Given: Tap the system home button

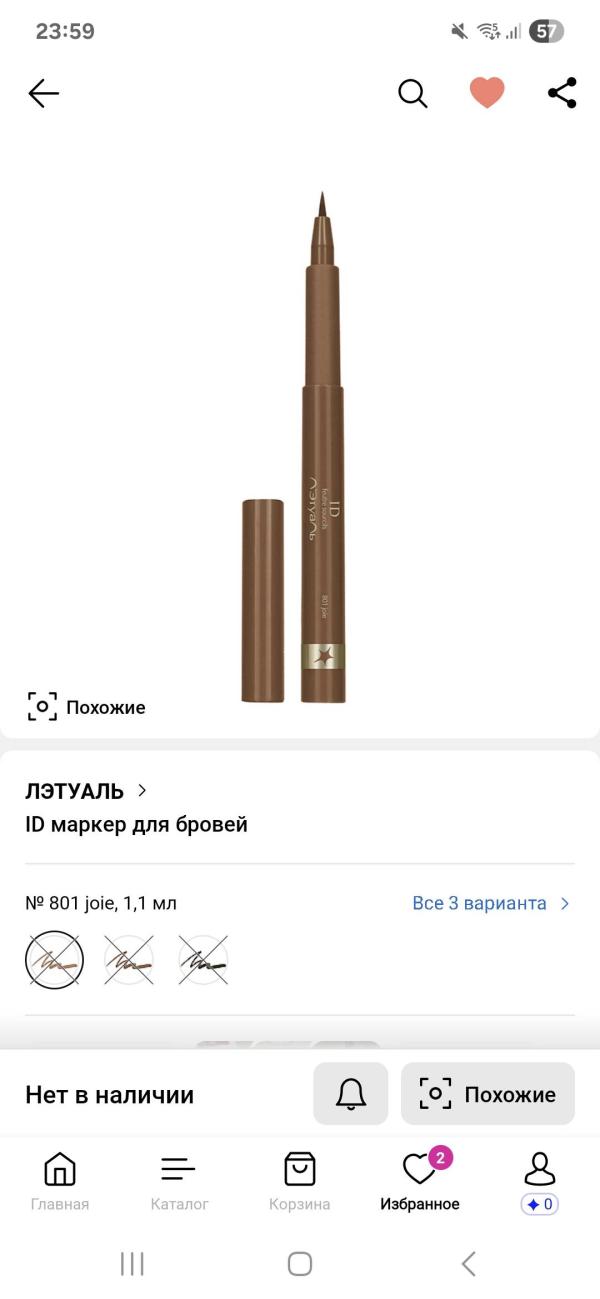Looking at the screenshot, I should point(300,1263).
